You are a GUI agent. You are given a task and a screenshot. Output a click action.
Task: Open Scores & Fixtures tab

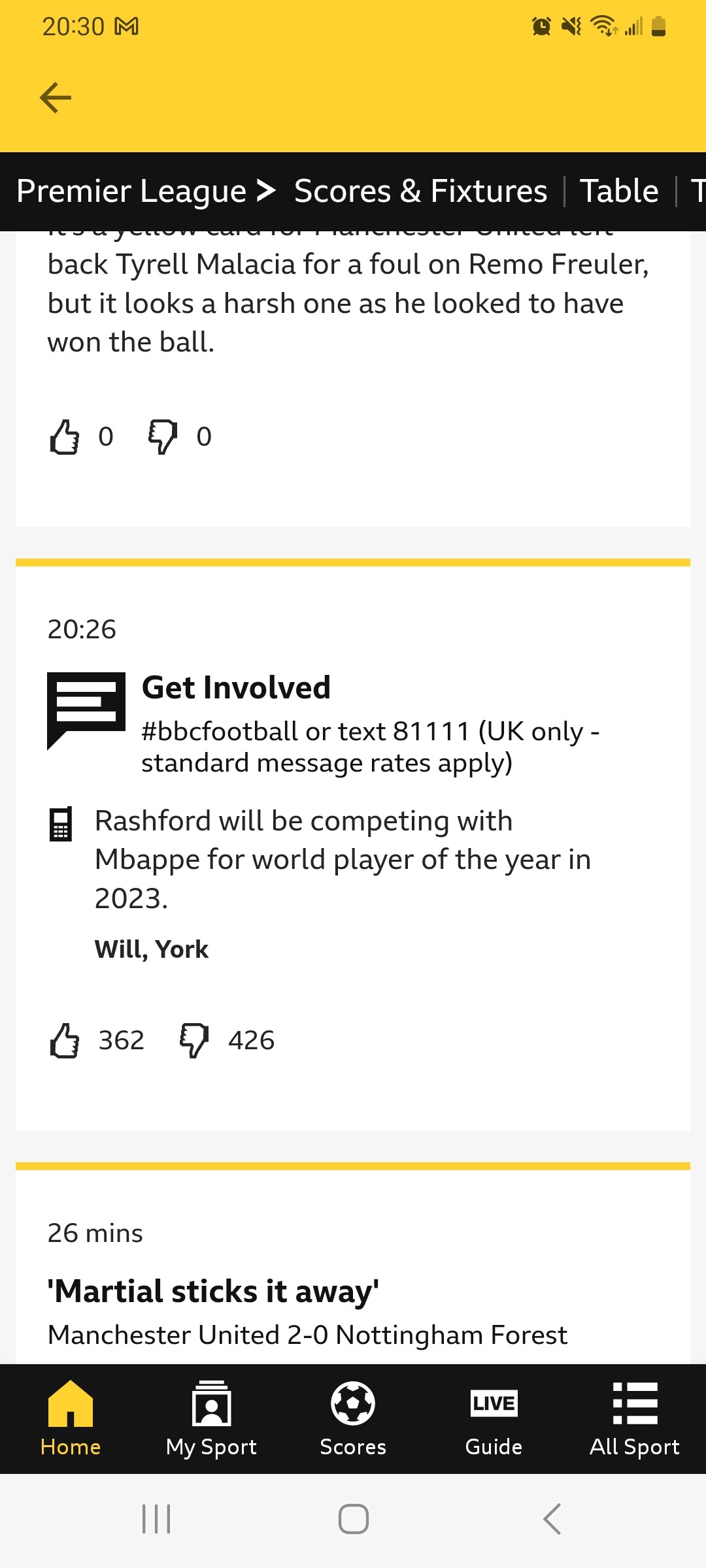tap(420, 191)
